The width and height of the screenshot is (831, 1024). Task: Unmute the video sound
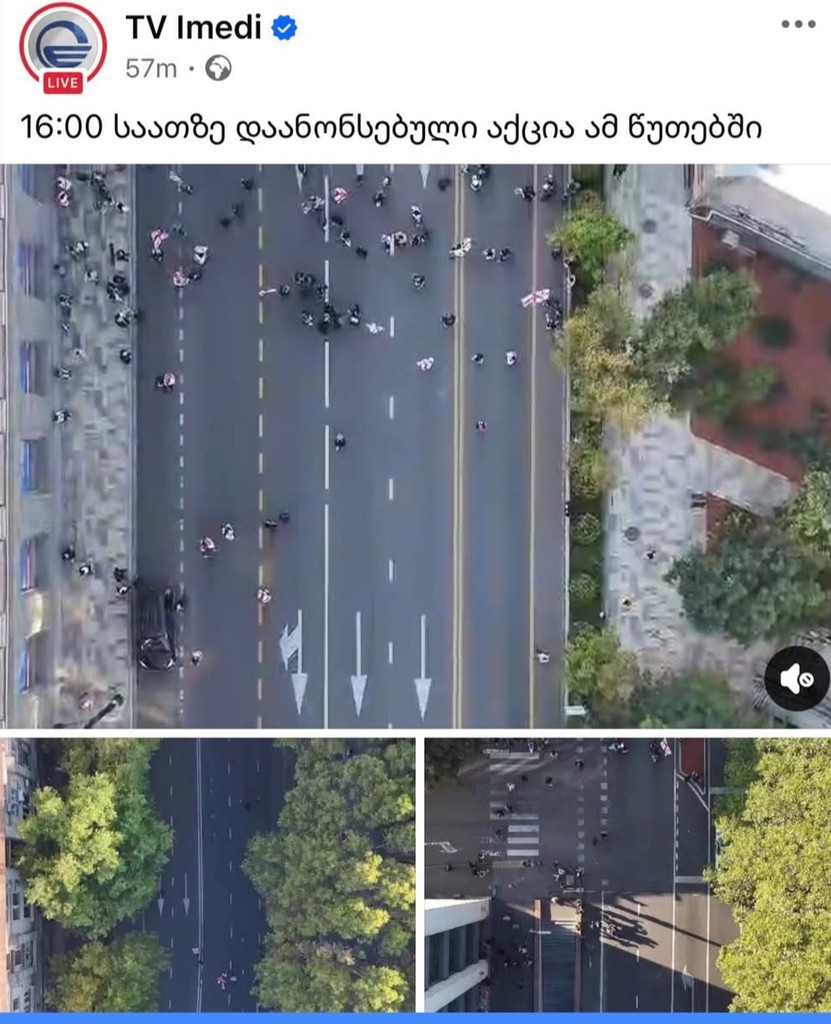click(796, 679)
